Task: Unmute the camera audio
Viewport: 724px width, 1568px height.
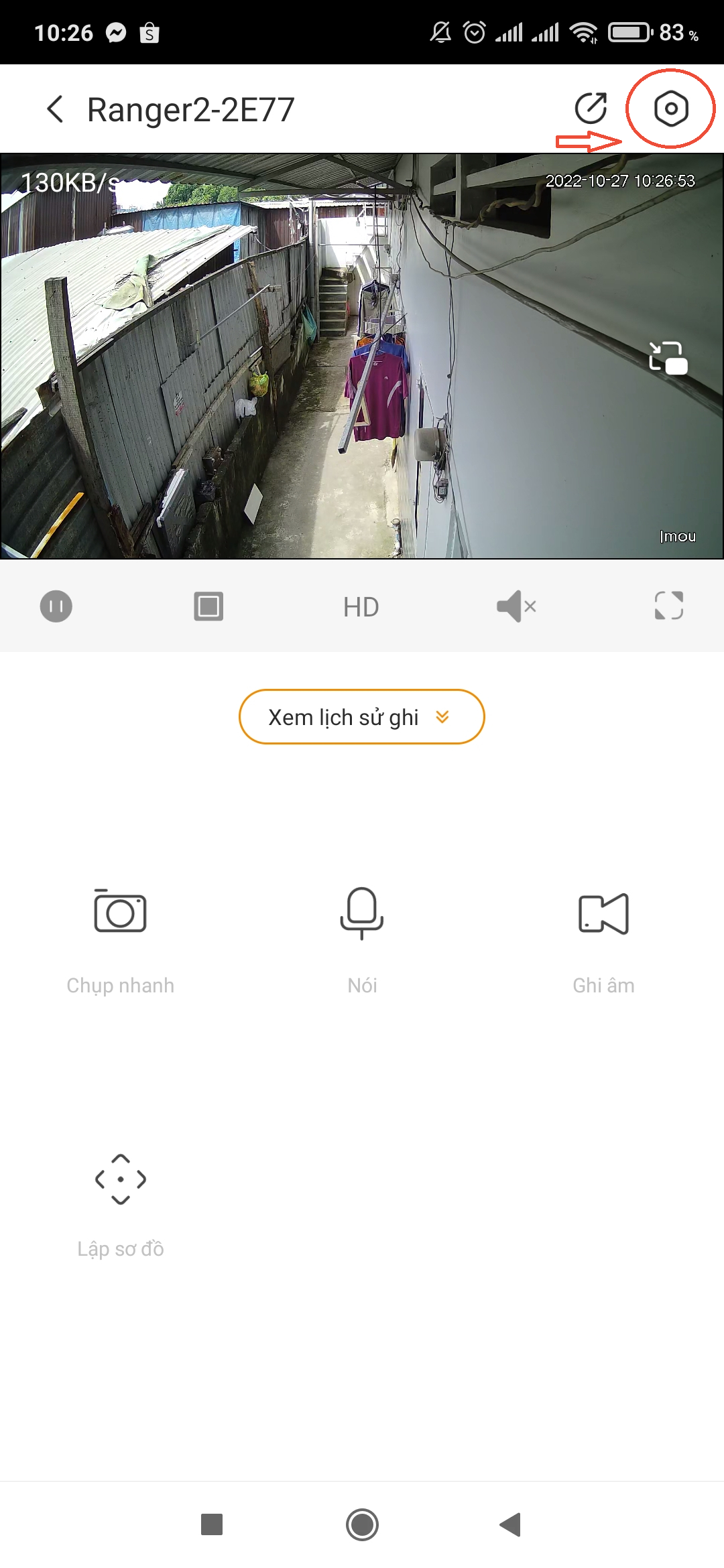Action: 516,606
